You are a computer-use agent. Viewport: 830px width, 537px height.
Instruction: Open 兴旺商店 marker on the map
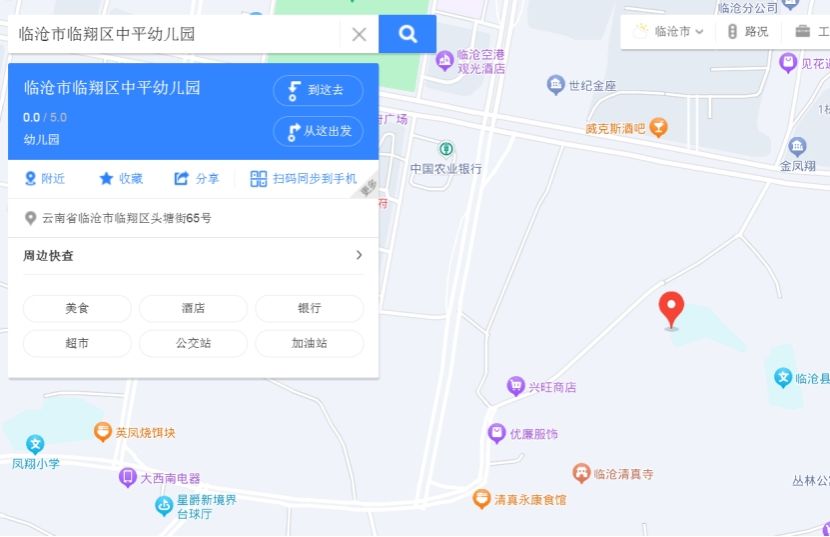point(516,386)
